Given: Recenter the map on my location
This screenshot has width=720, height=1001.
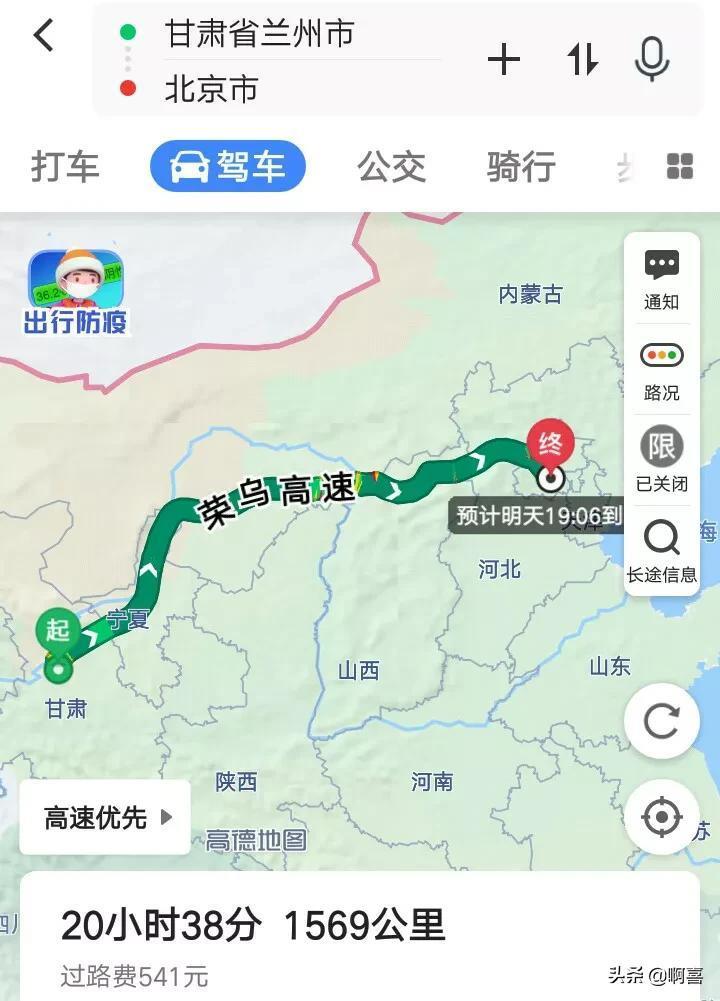Looking at the screenshot, I should click(x=661, y=818).
